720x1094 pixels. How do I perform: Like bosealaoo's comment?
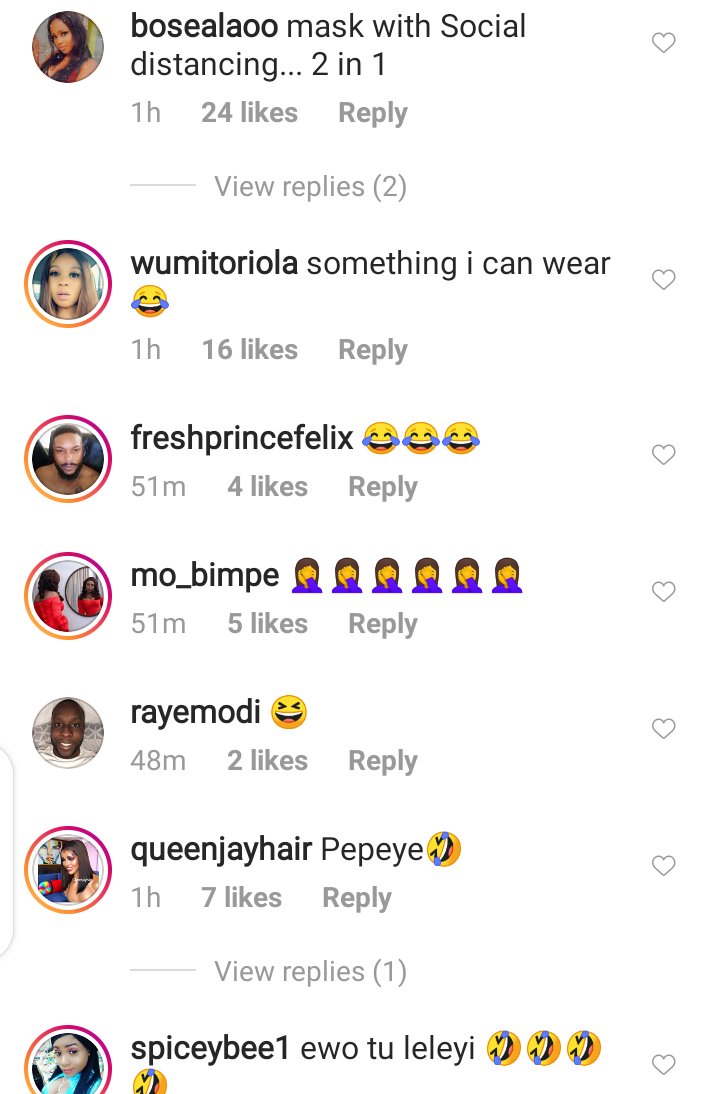coord(663,43)
